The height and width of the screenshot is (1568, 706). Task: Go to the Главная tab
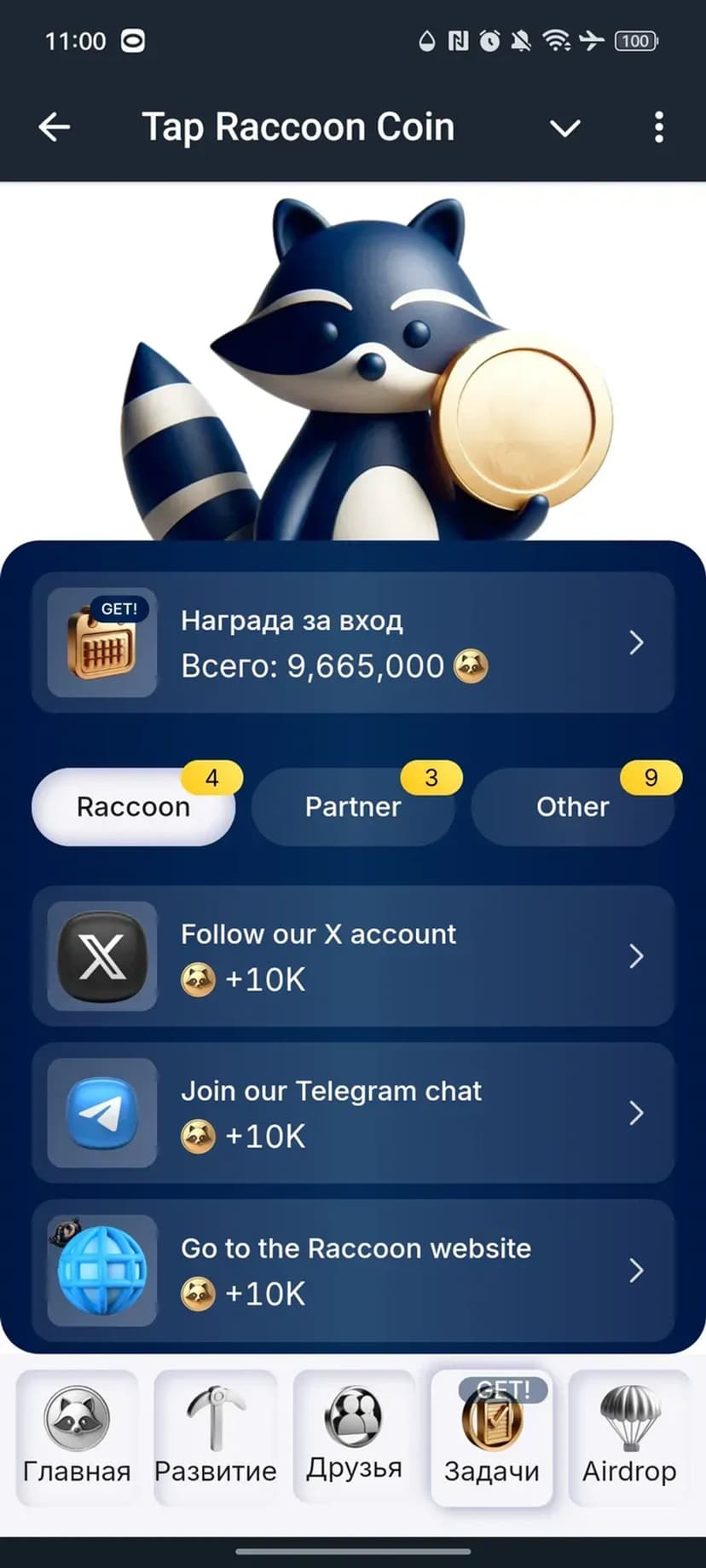[77, 1438]
